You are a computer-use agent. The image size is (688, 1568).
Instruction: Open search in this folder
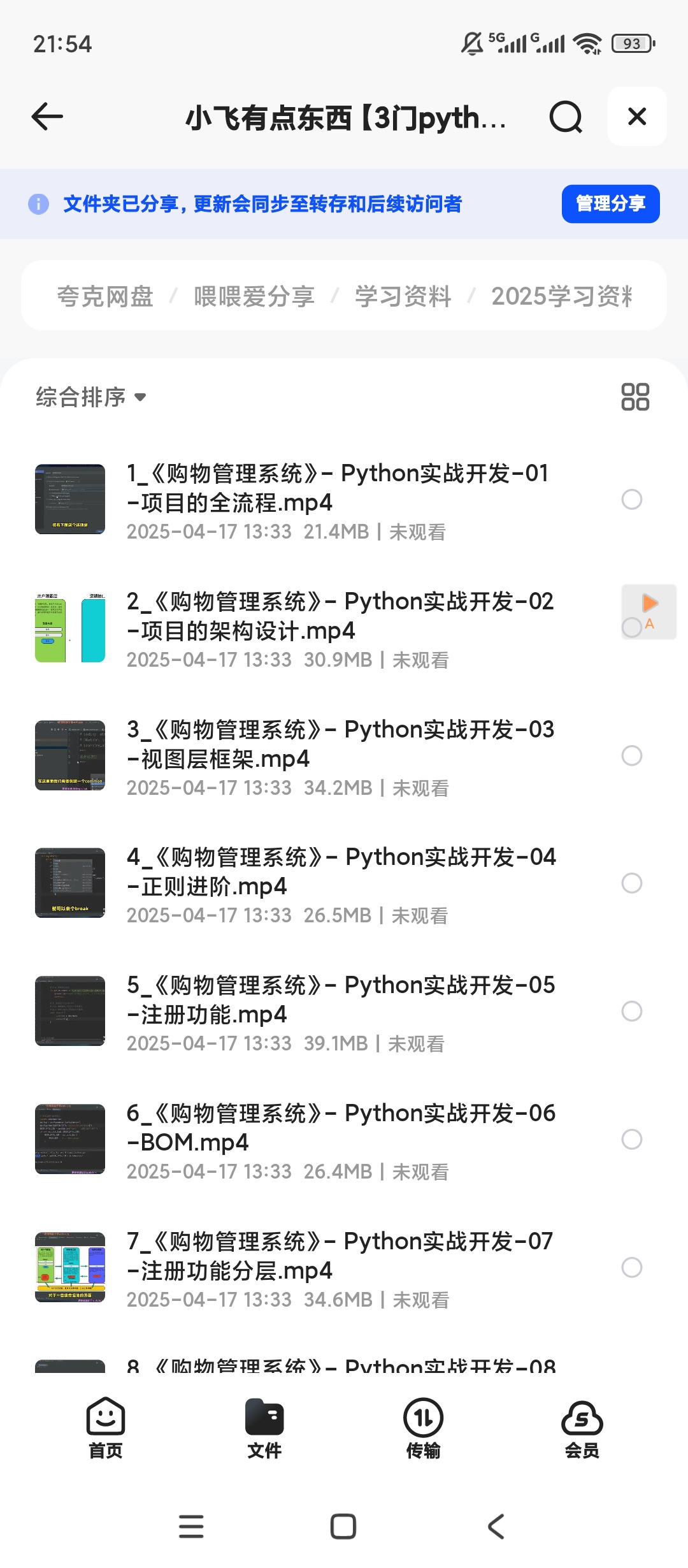[565, 117]
